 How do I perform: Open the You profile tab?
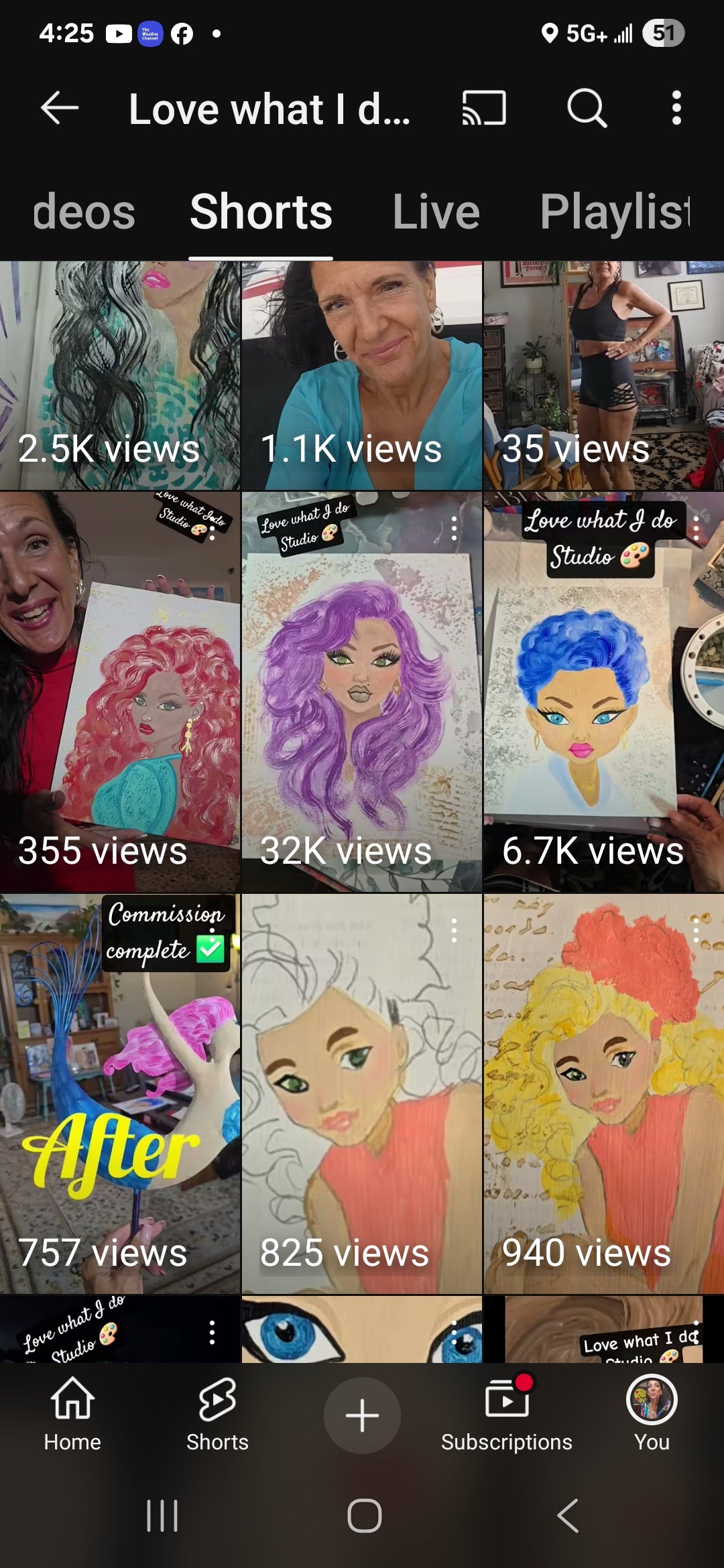652,1414
